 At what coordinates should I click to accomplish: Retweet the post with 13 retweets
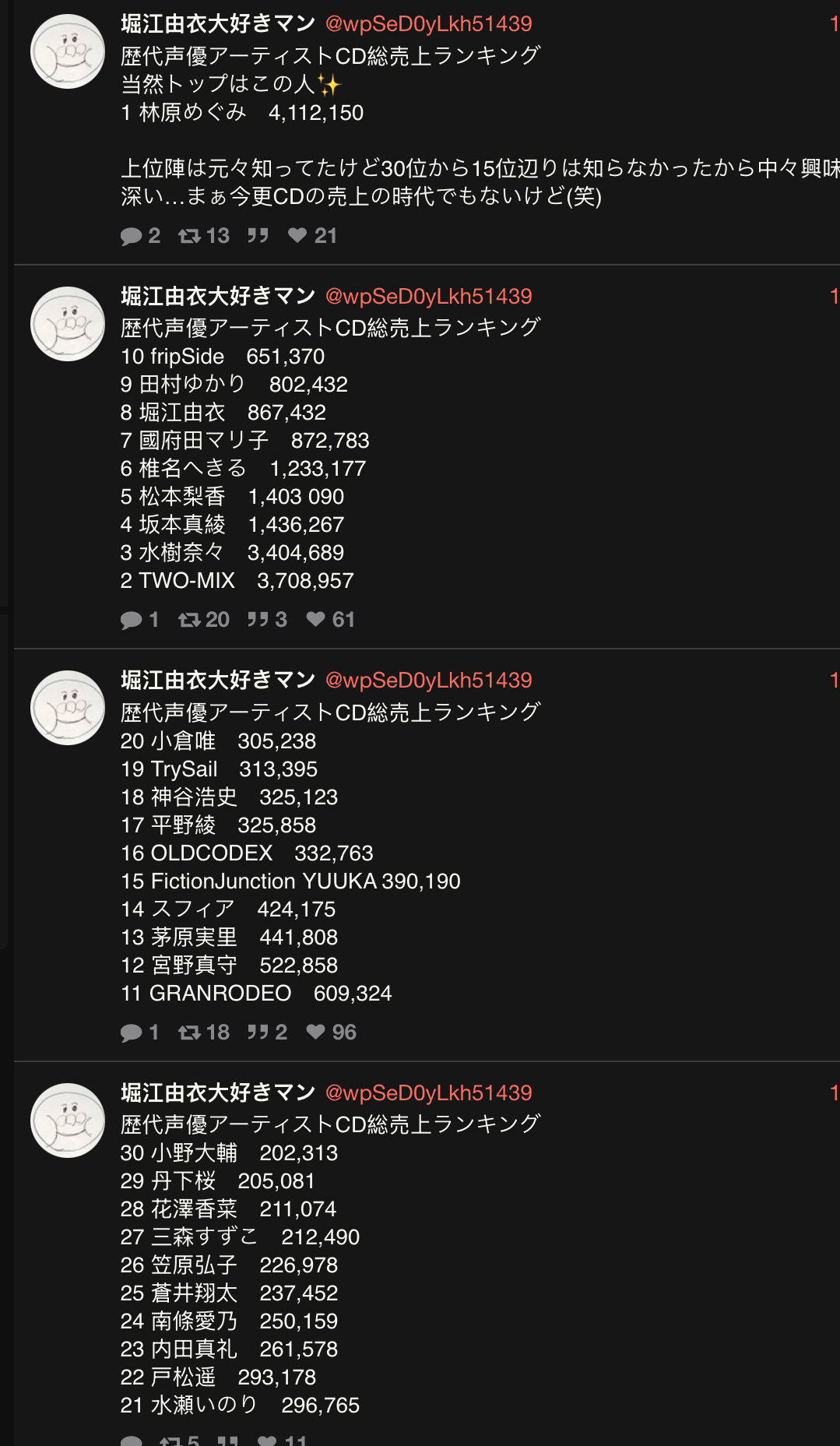point(204,236)
